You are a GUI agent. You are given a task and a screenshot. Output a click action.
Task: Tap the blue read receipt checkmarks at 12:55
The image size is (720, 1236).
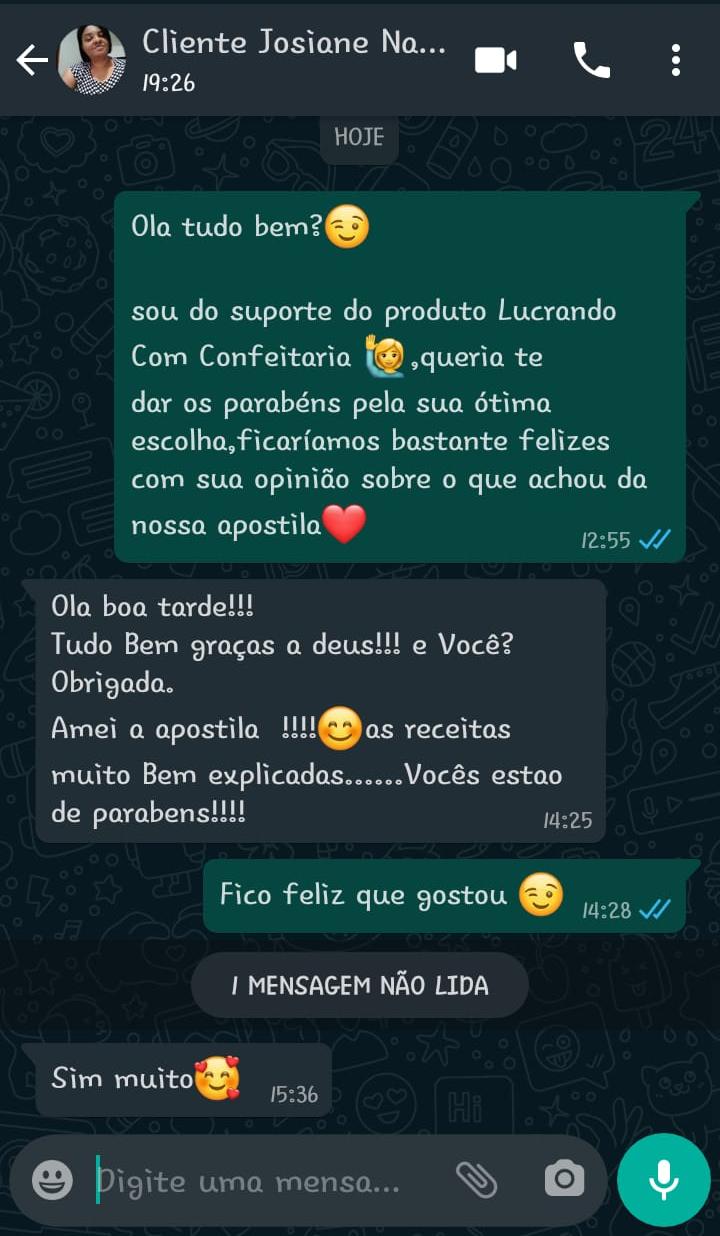tap(655, 538)
